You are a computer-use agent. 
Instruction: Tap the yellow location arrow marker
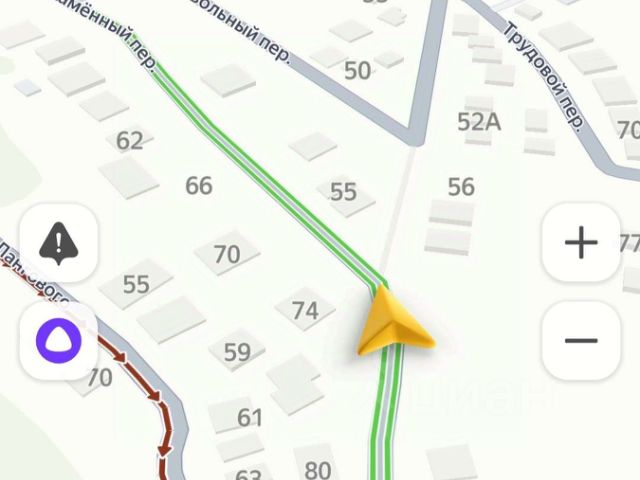(392, 324)
